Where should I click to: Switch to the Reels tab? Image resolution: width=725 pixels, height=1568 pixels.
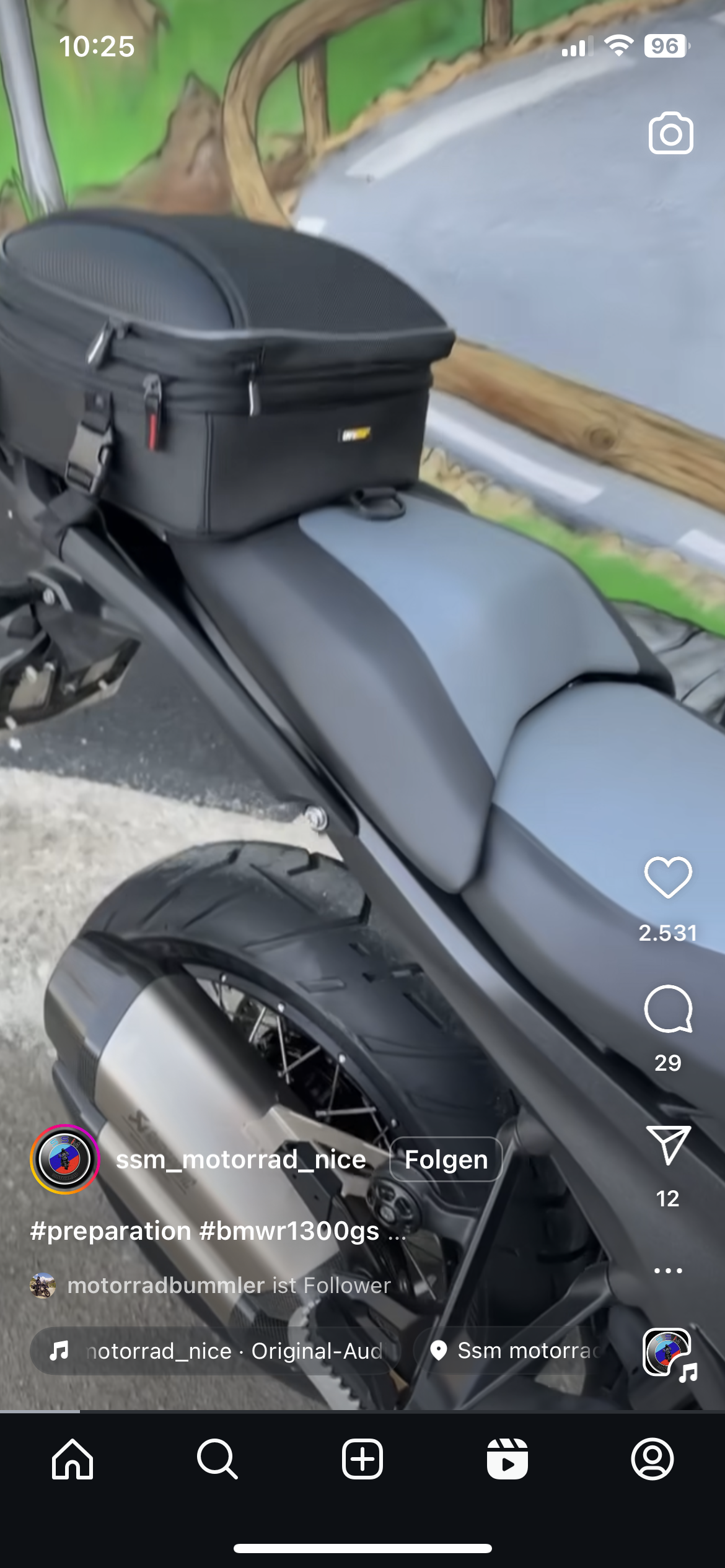(507, 1459)
